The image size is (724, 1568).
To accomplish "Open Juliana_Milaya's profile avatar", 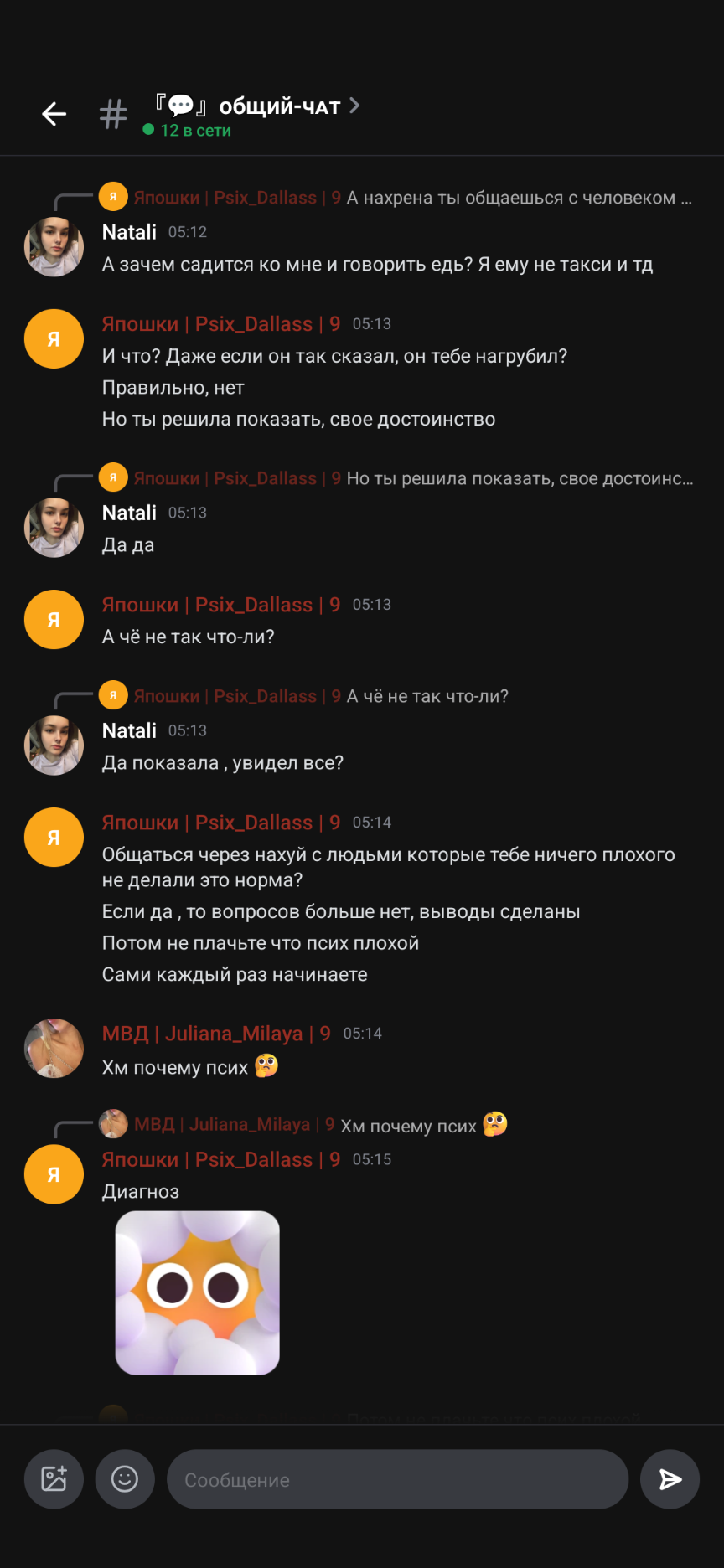I will [54, 1048].
